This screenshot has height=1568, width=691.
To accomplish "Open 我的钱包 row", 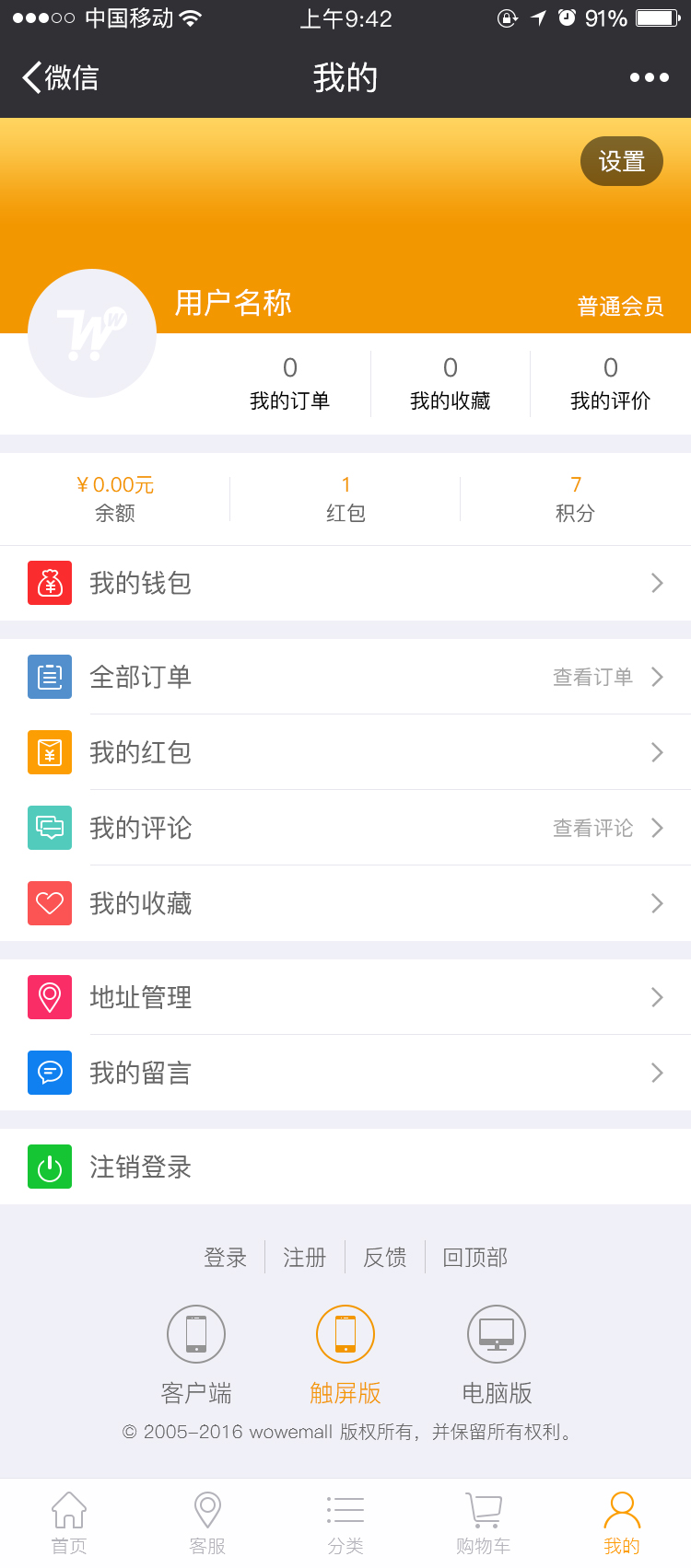I will (345, 583).
